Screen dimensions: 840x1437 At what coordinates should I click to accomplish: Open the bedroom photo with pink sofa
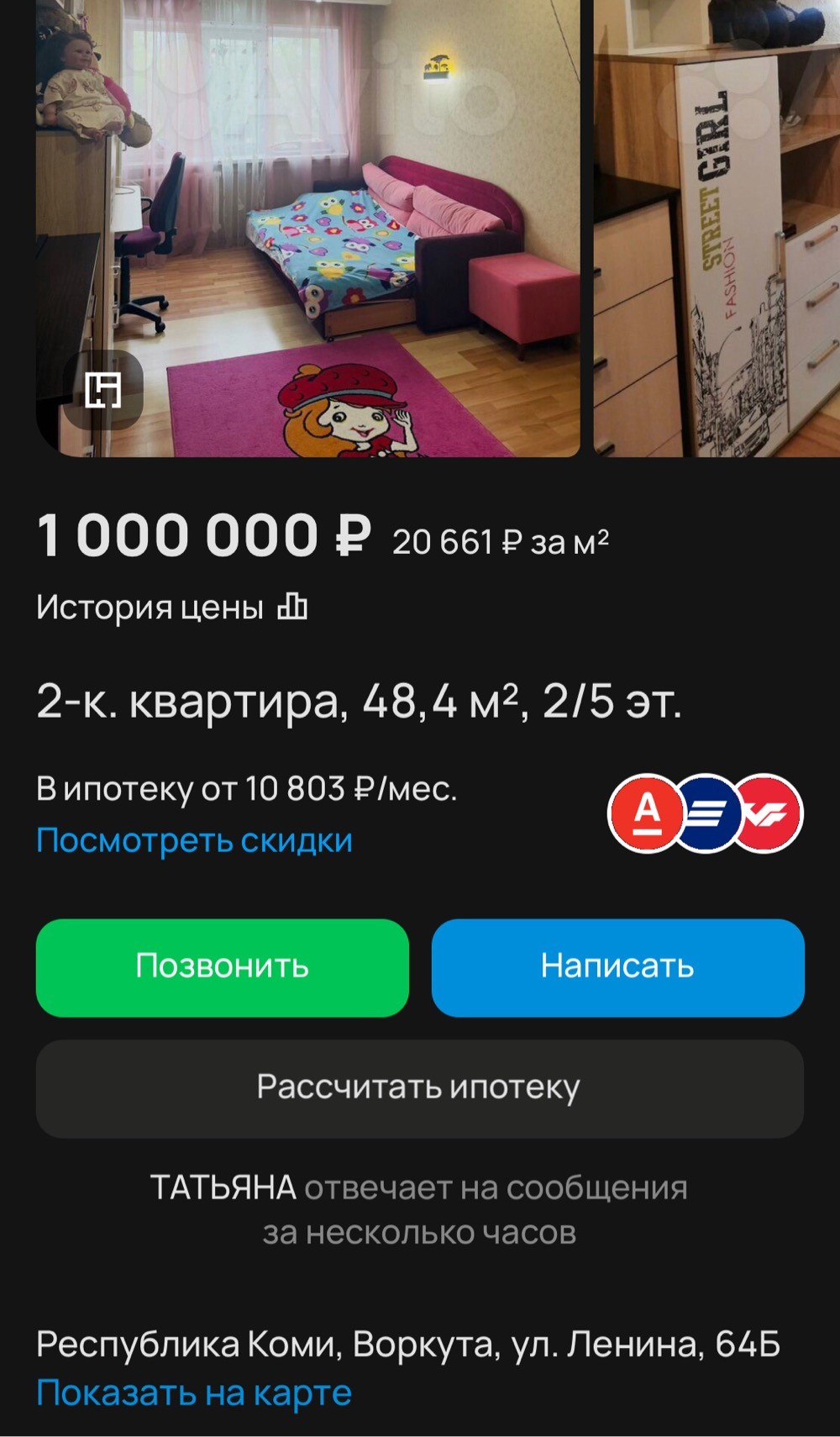(336, 210)
